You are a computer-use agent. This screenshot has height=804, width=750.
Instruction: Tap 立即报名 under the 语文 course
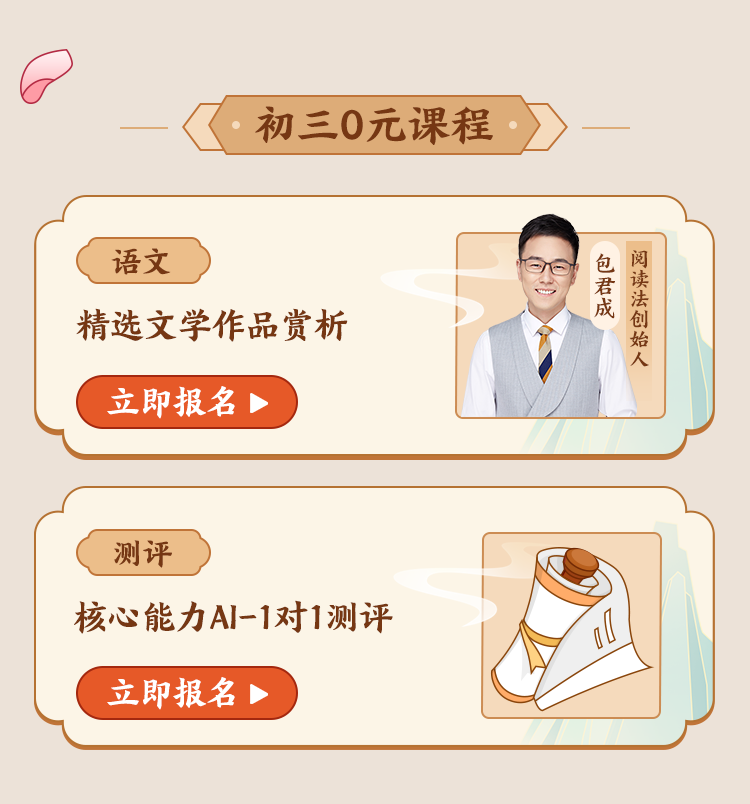pyautogui.click(x=187, y=402)
